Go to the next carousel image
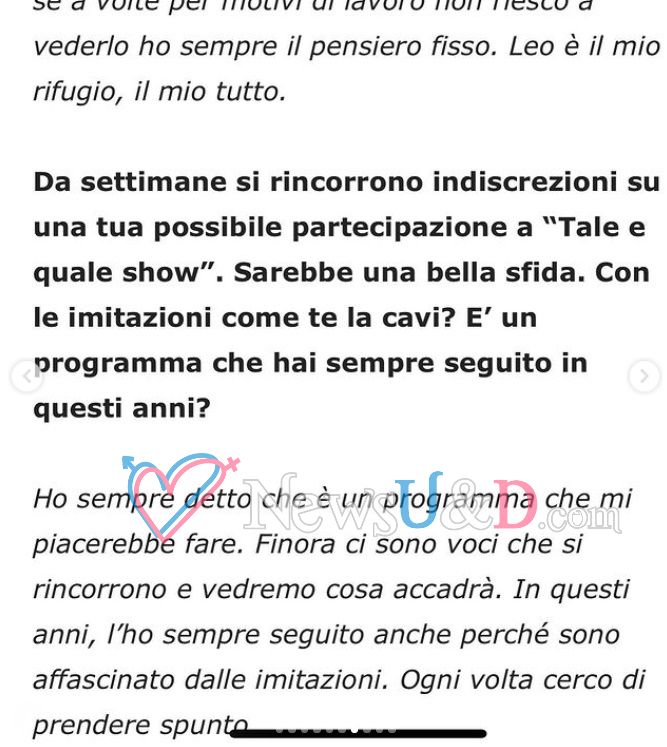This screenshot has width=667, height=747. coord(644,376)
